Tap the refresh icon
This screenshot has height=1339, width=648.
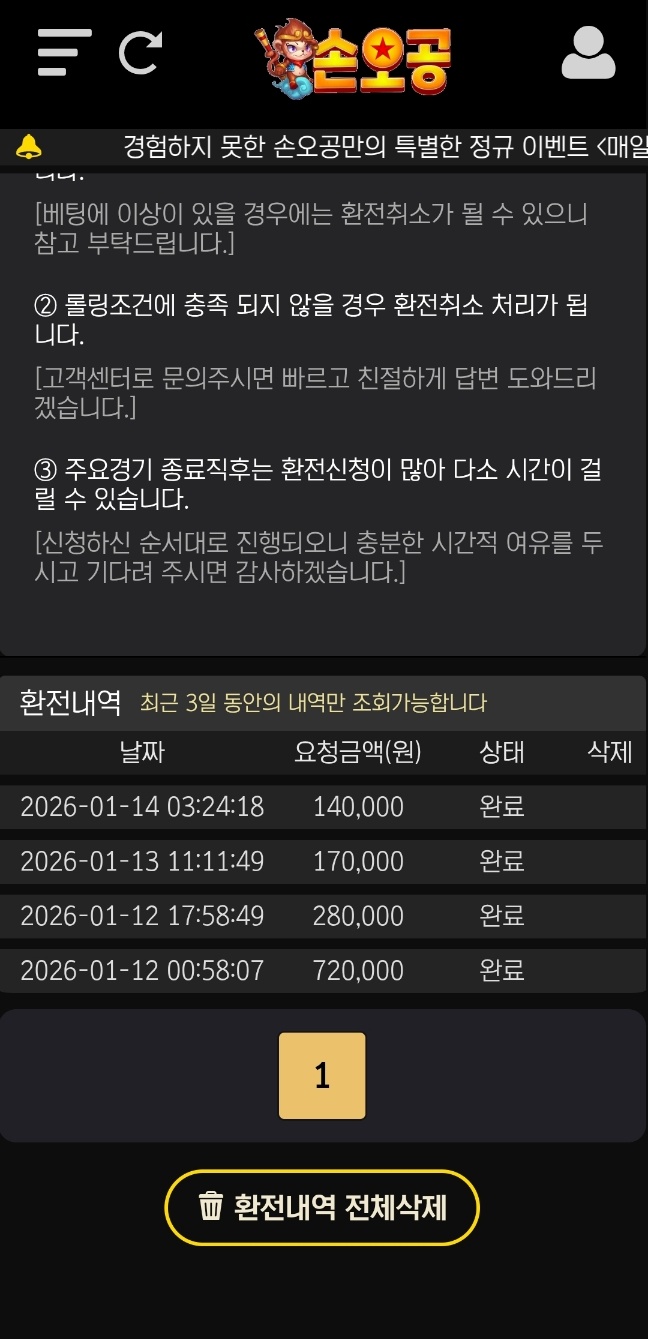[140, 52]
